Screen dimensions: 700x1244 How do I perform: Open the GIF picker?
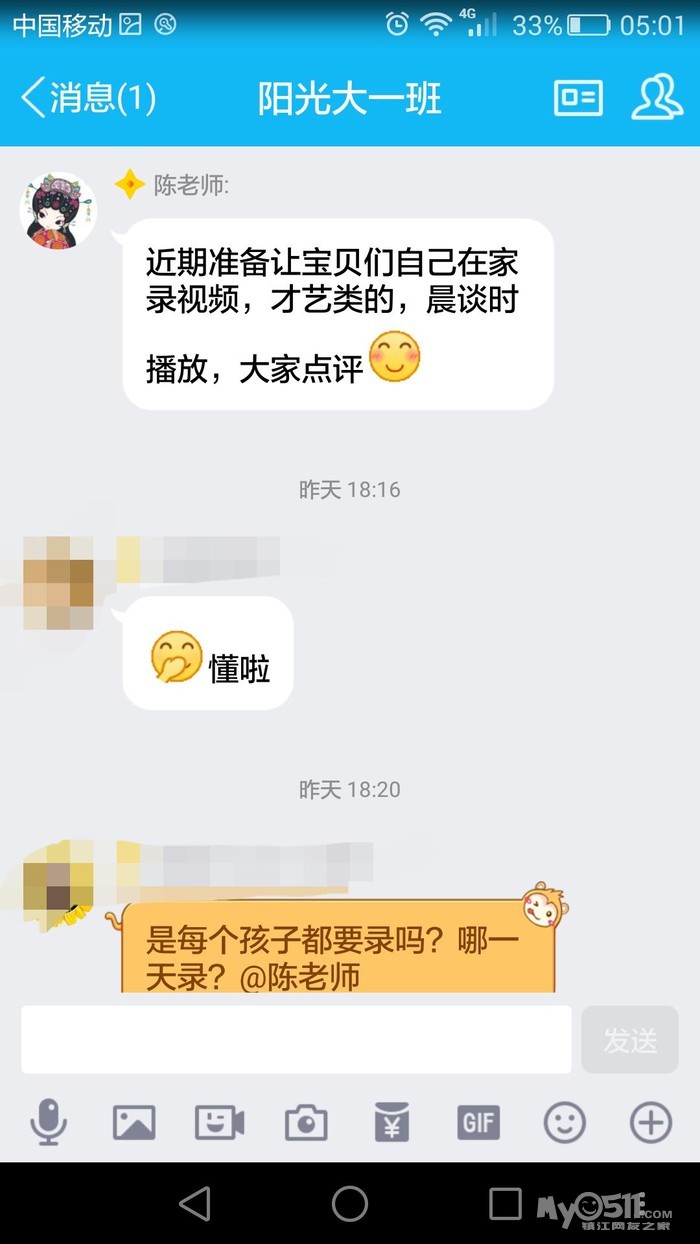(x=478, y=1123)
